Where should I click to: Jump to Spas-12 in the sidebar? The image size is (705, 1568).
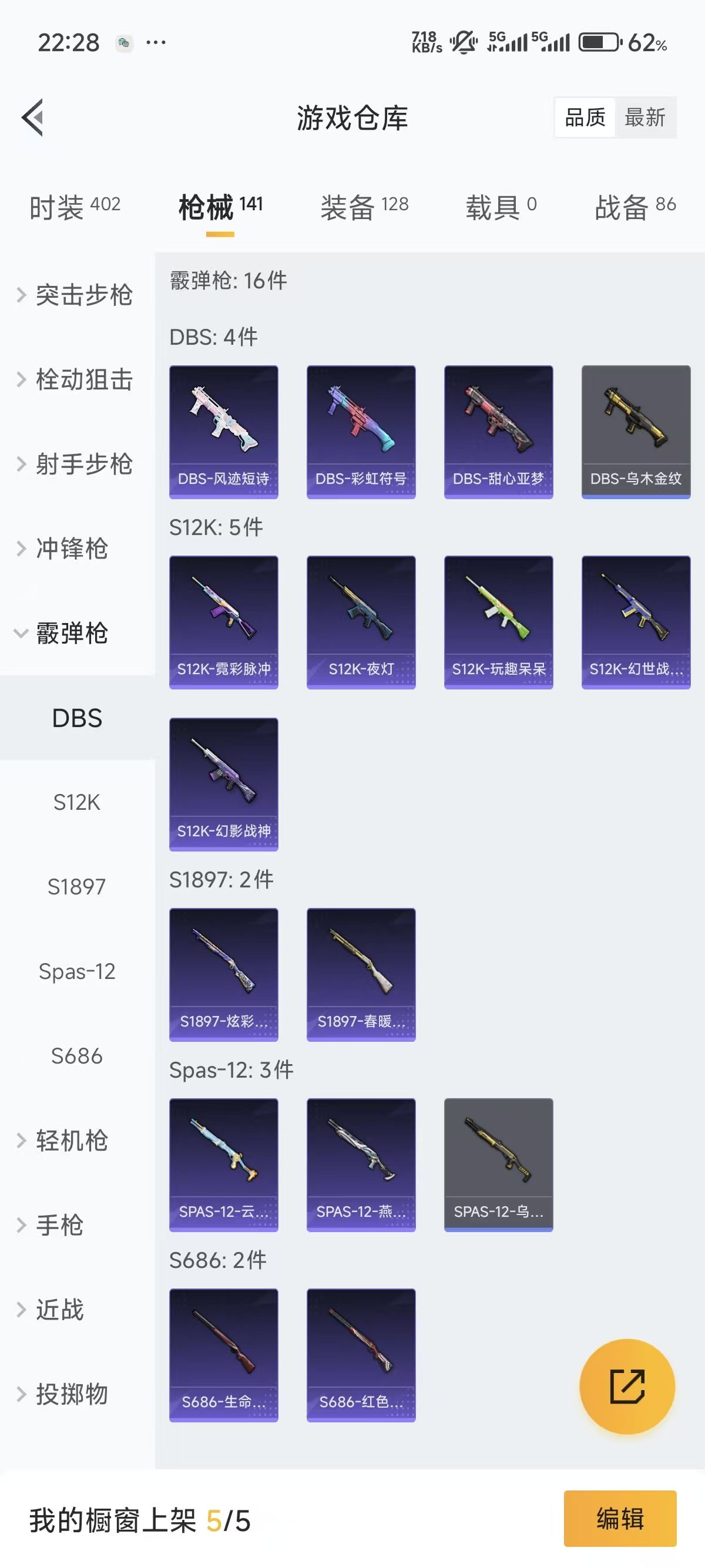click(x=77, y=971)
